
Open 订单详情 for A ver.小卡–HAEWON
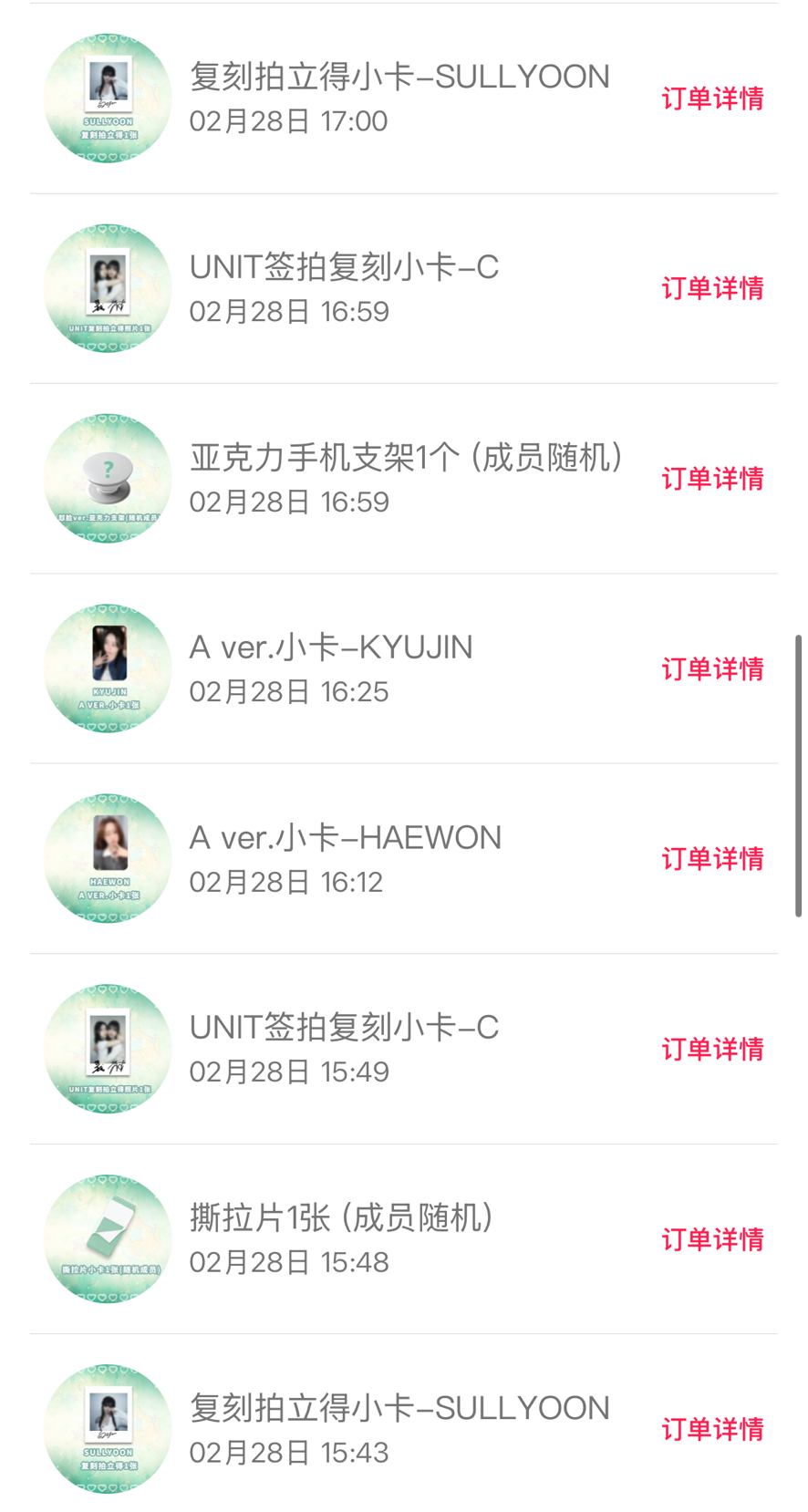pos(713,858)
